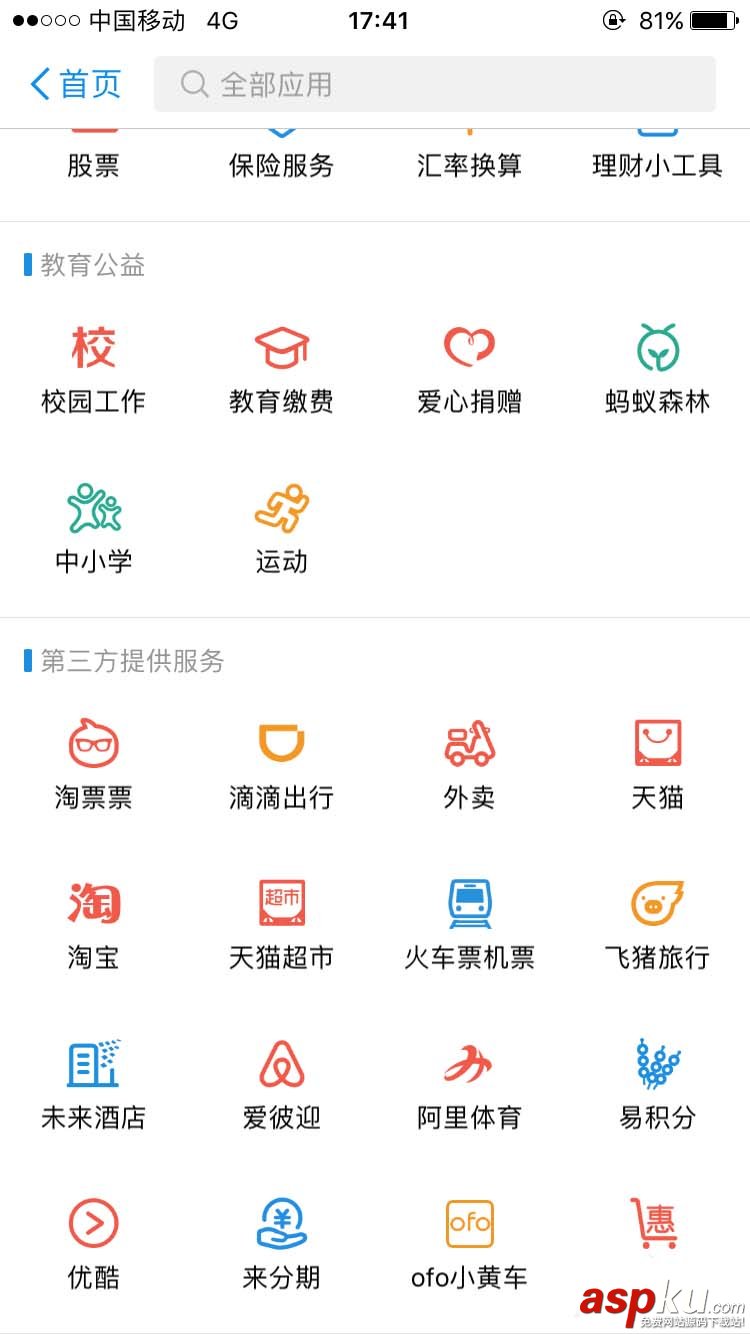Screen dimensions: 750x1334
Task: Select the 滴滴出行 ride-hailing icon
Action: (281, 760)
